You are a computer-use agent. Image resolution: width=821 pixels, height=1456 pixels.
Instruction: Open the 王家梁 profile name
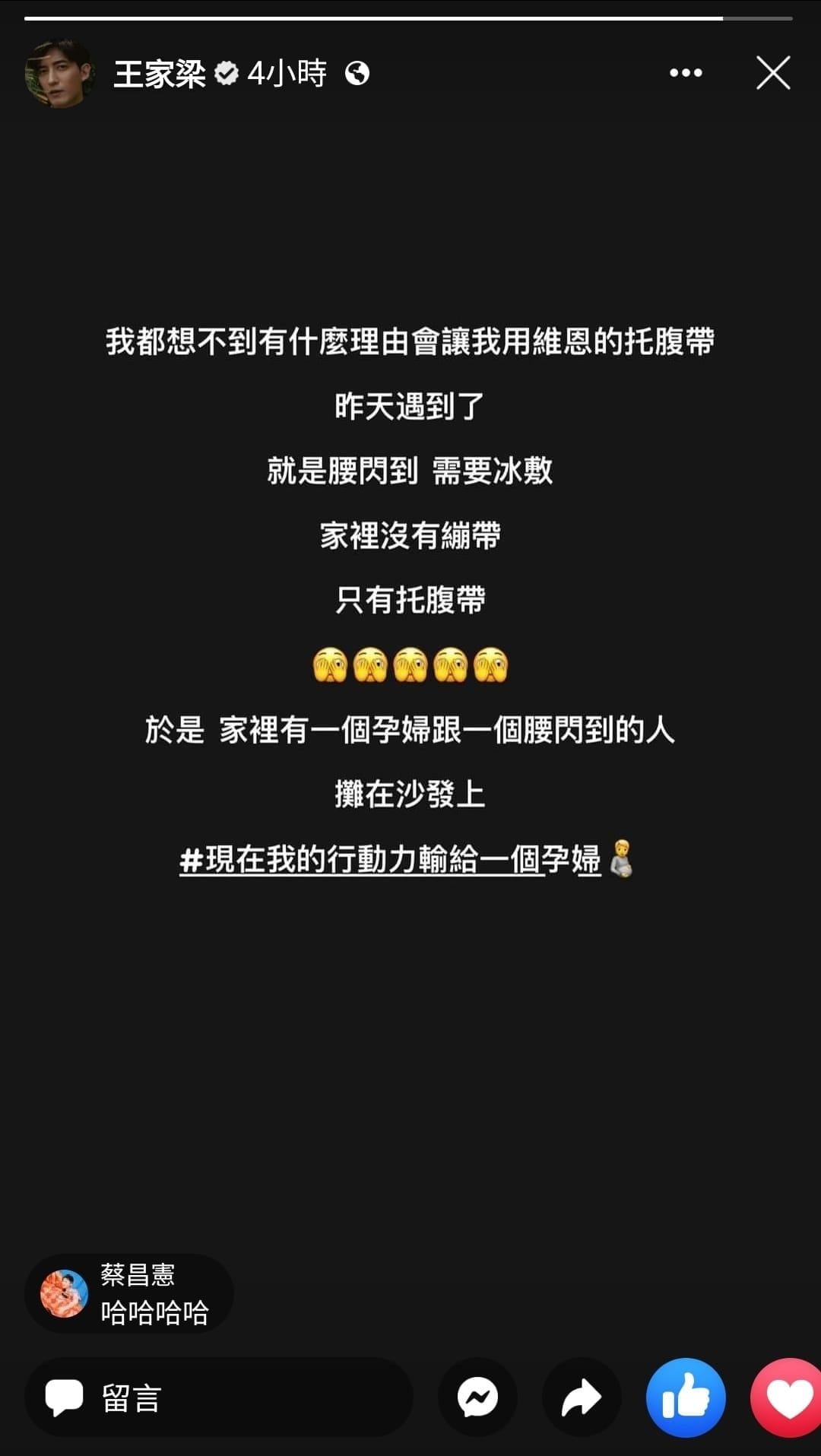(160, 74)
